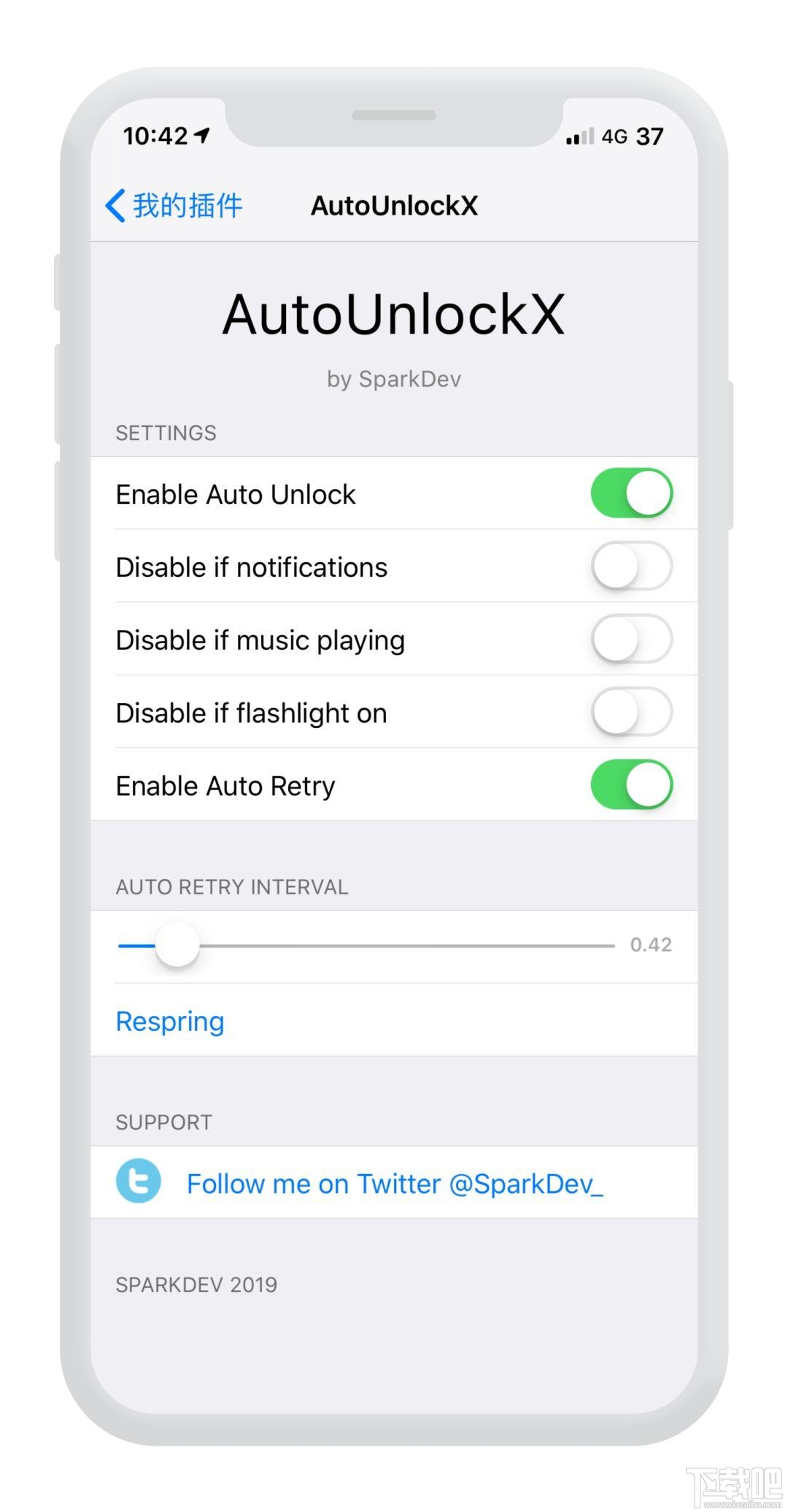Enable Disable if notifications switch

pos(631,567)
